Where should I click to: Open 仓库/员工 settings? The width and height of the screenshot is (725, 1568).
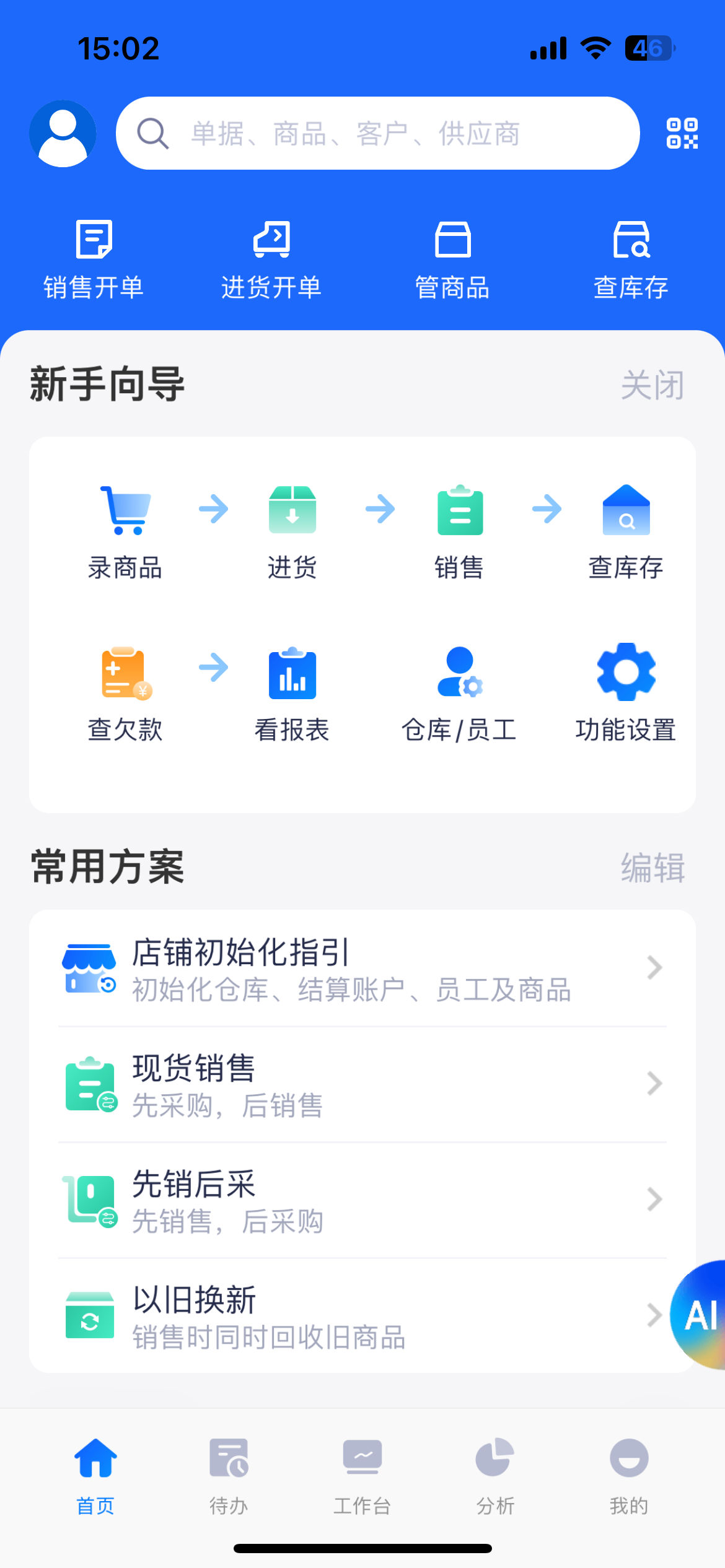459,694
